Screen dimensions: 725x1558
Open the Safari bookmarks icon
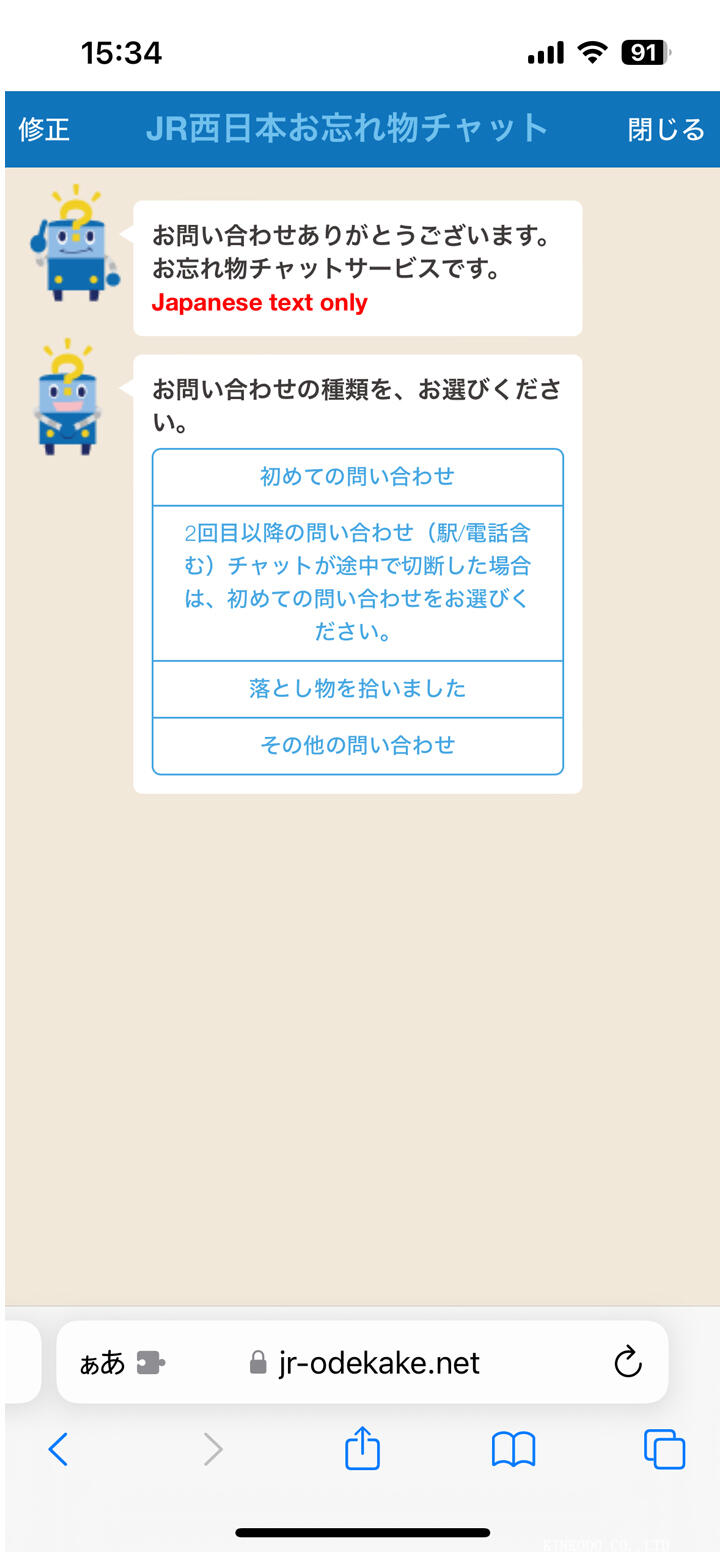tap(513, 1447)
